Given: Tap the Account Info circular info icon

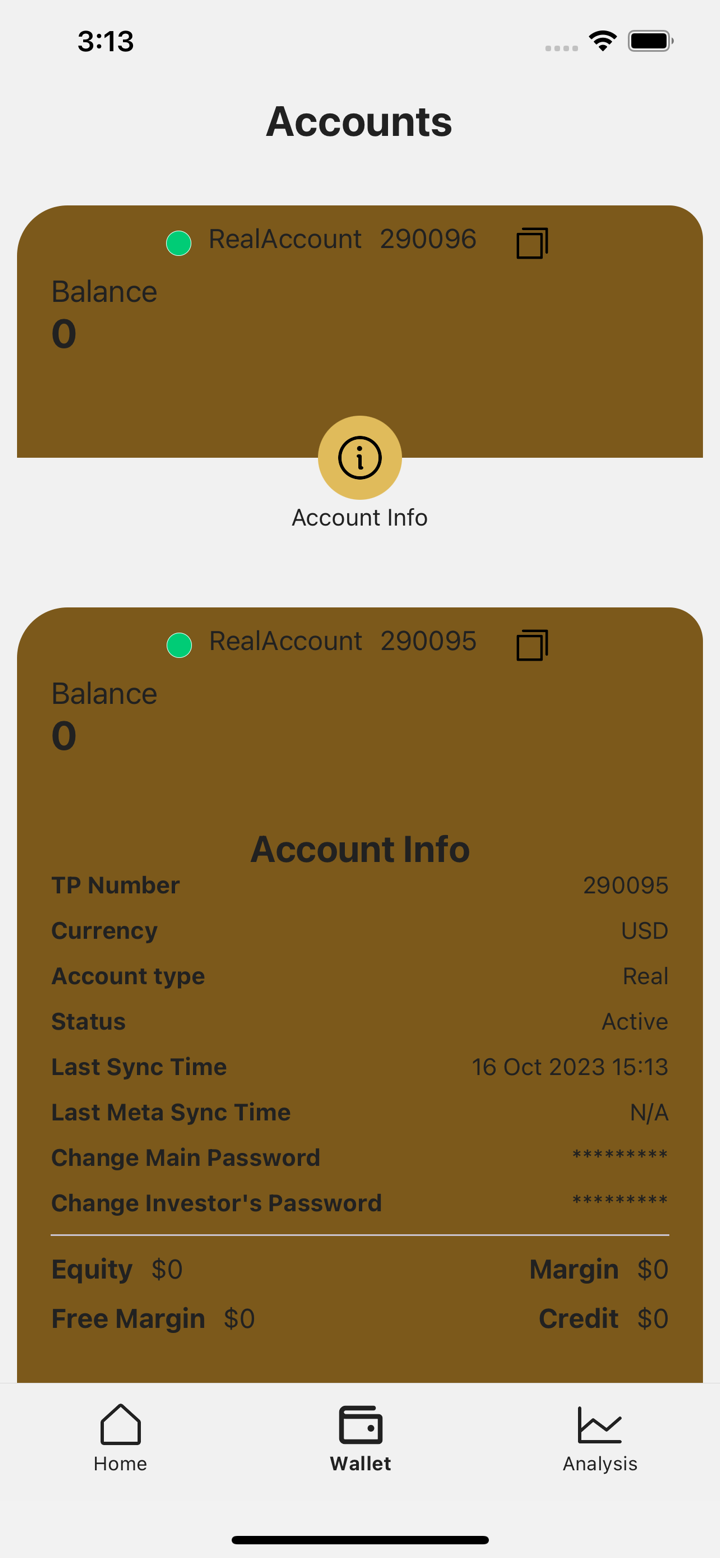Looking at the screenshot, I should click(x=360, y=457).
